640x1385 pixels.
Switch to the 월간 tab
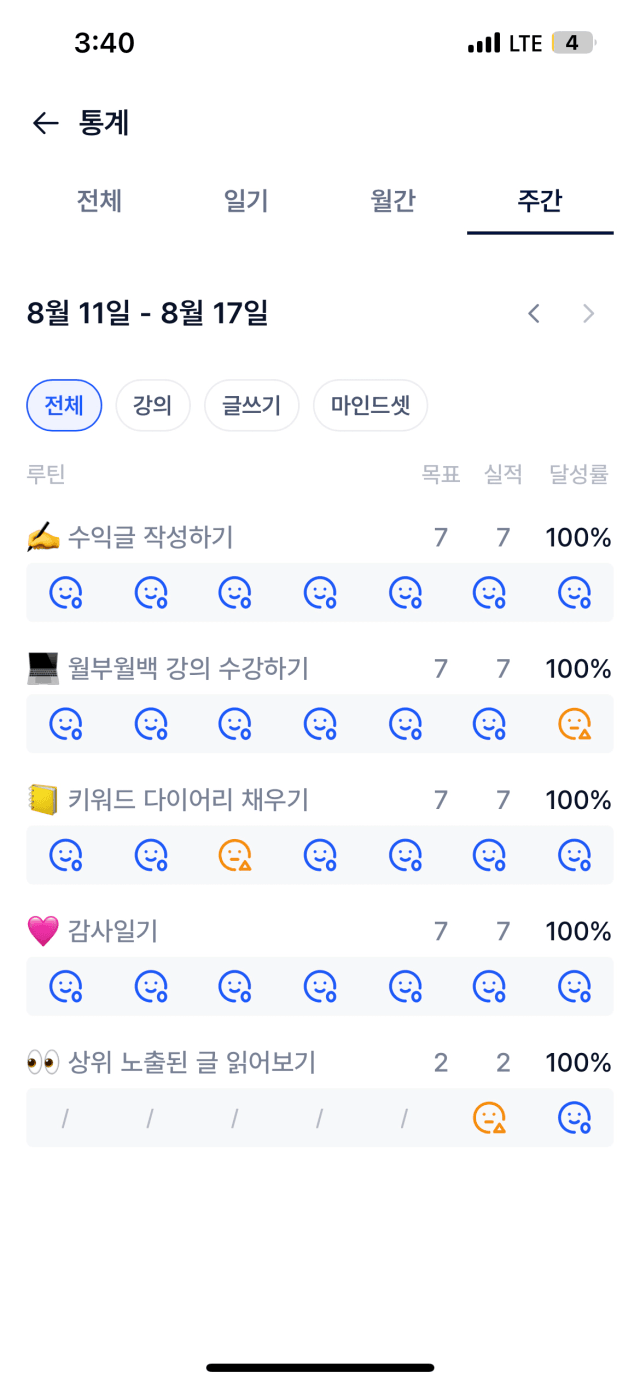tap(393, 200)
